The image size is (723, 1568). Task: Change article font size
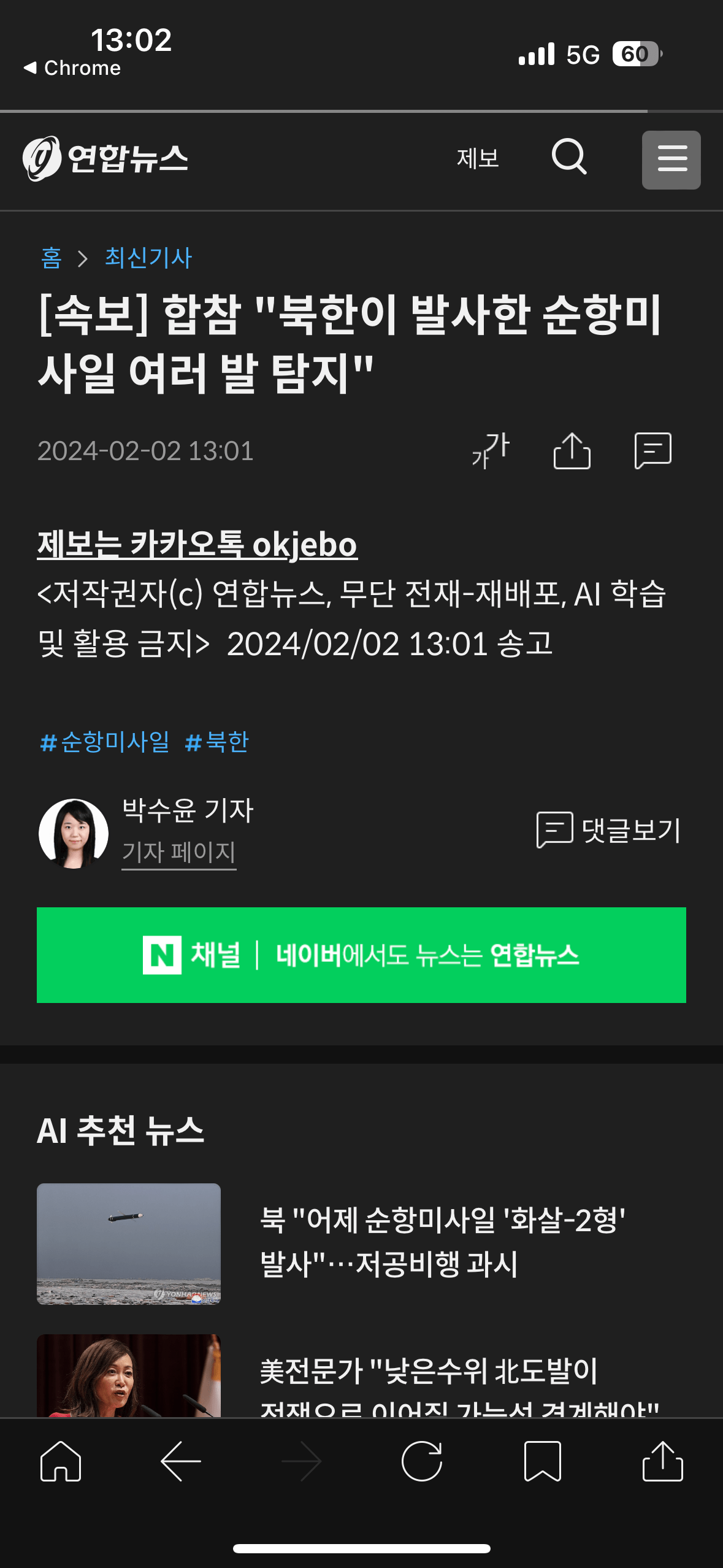tap(491, 450)
